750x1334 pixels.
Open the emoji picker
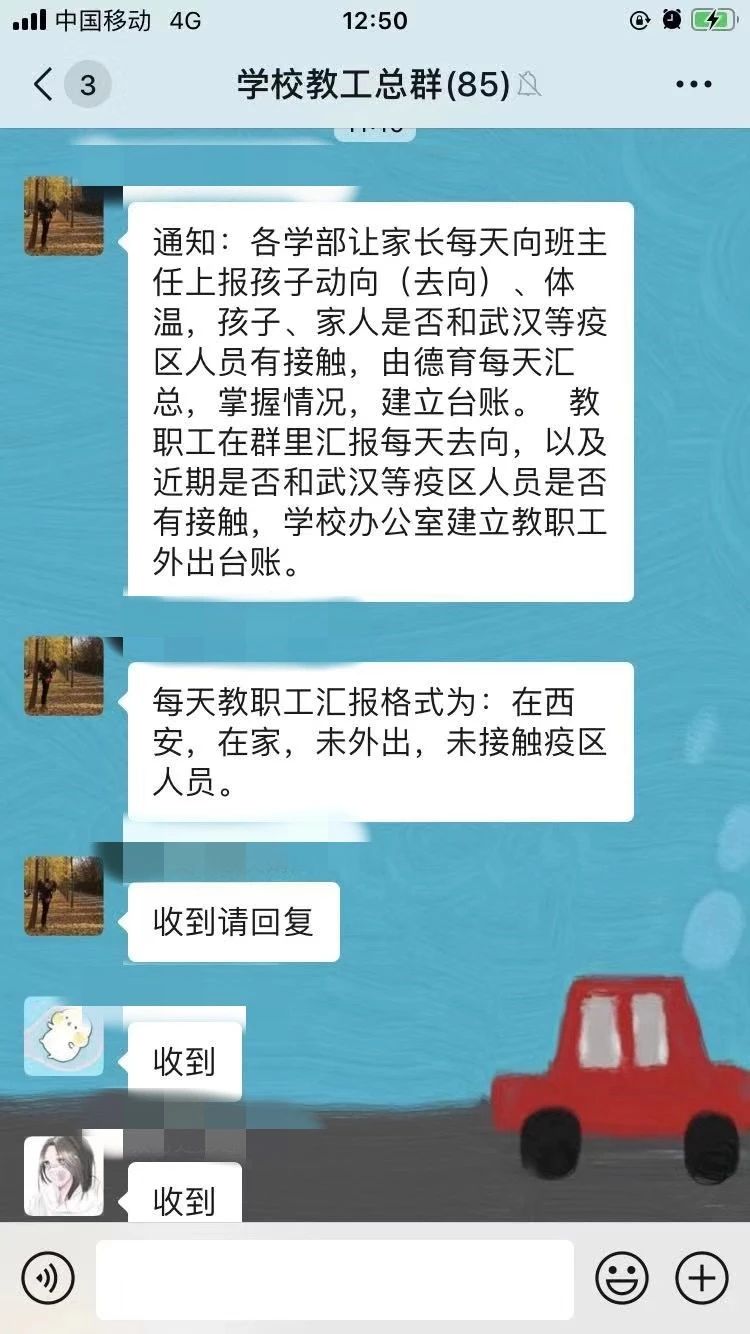point(621,1278)
